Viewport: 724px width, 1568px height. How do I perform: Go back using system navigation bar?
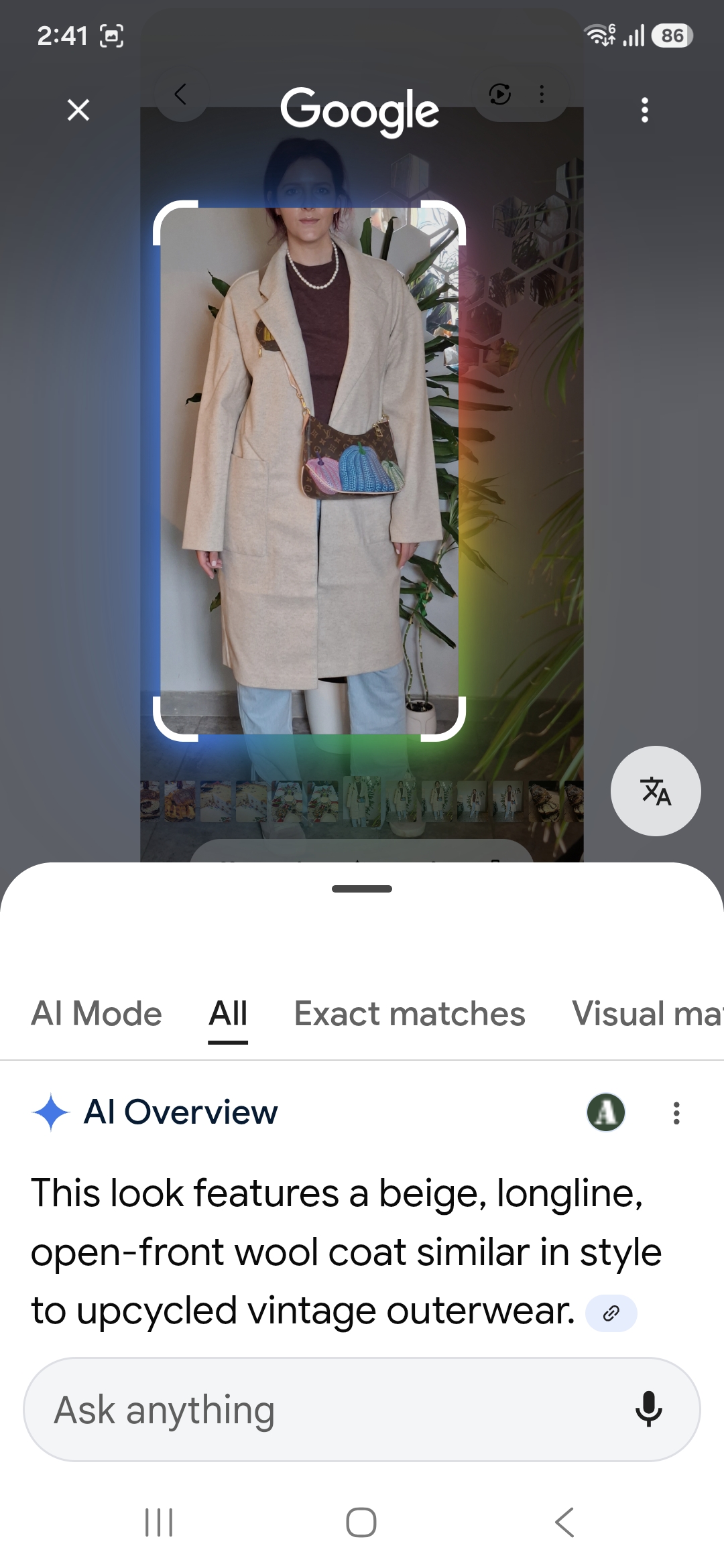(x=564, y=1522)
